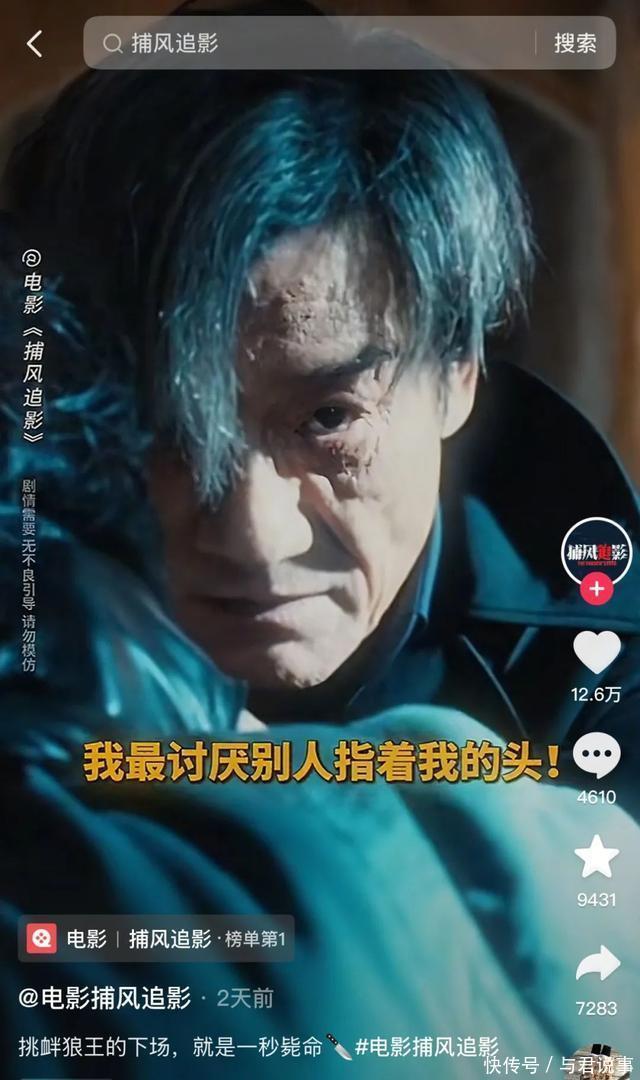This screenshot has height=1080, width=640.
Task: Follow the account with the red plus
Action: (597, 589)
